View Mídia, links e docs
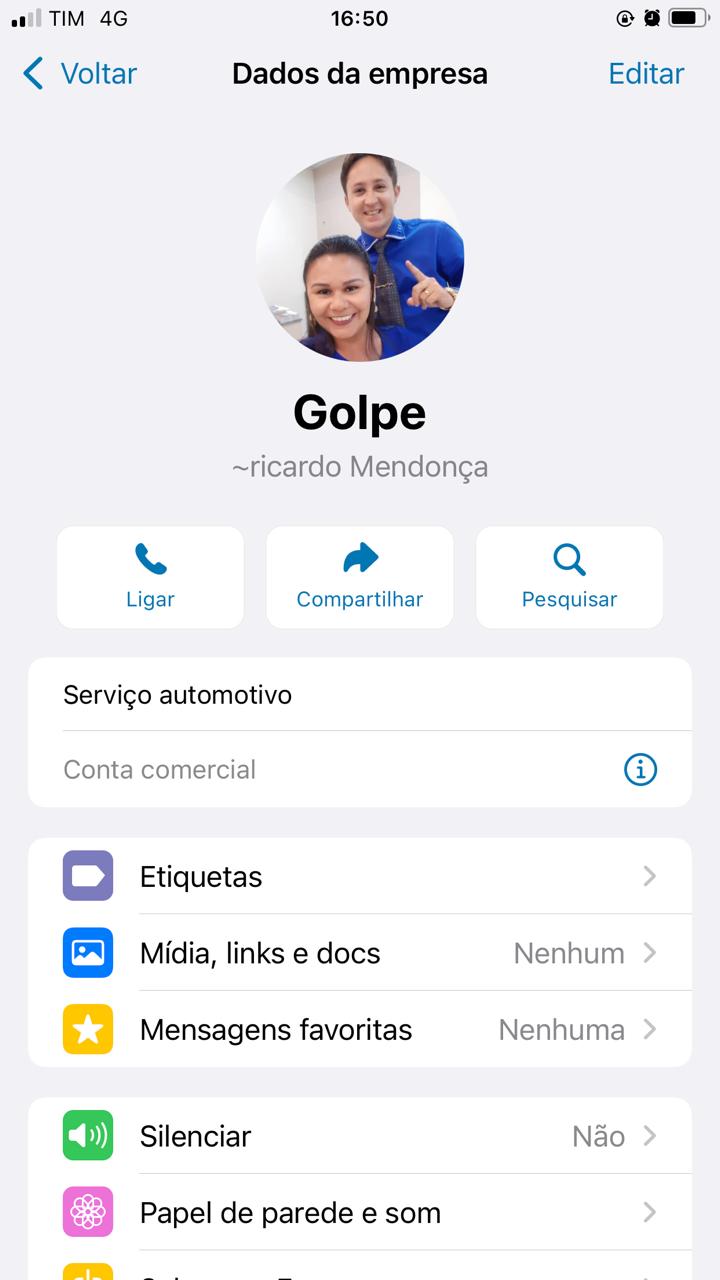This screenshot has height=1280, width=720. [x=360, y=953]
